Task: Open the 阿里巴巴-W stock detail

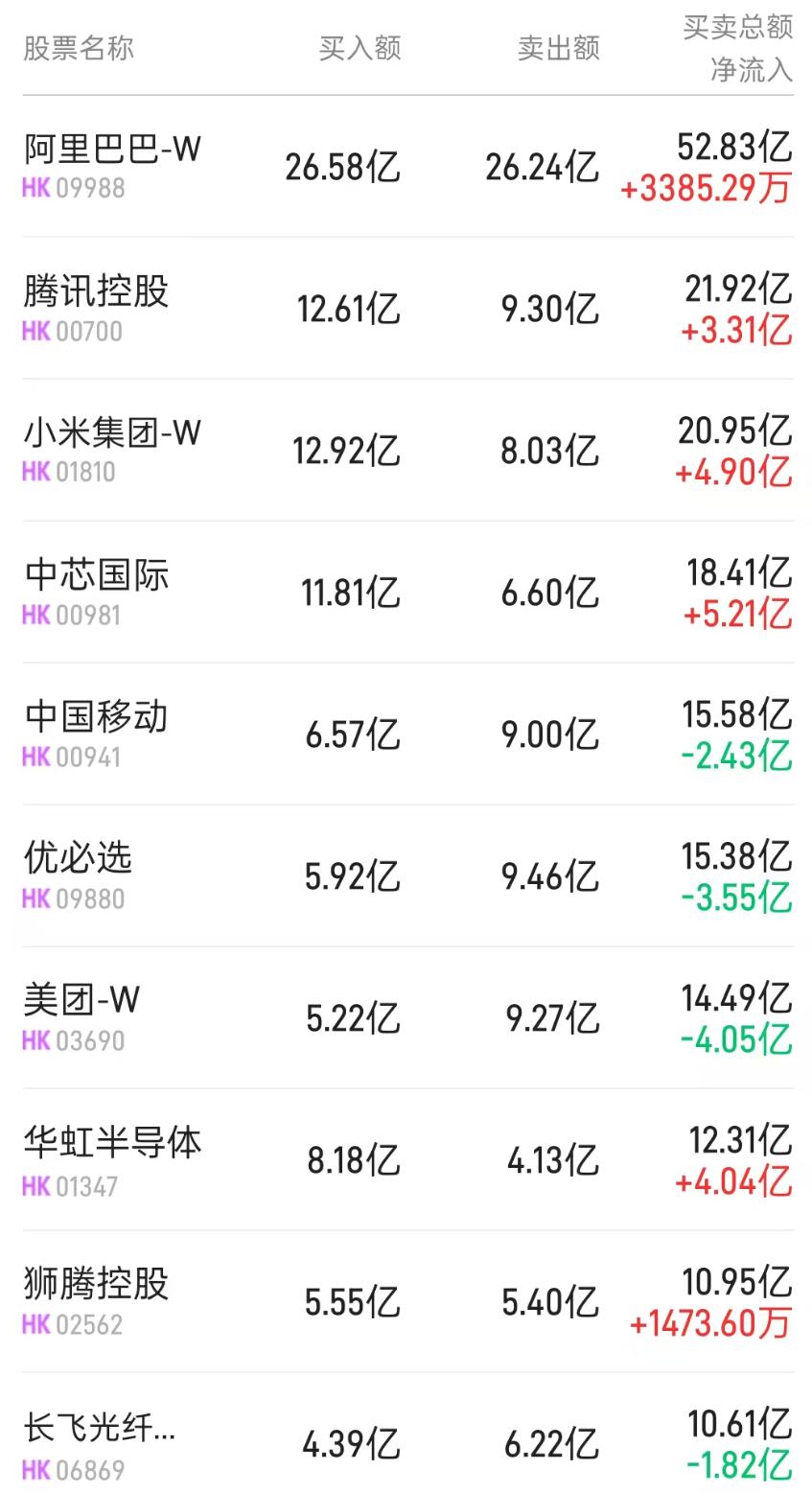Action: point(110,149)
